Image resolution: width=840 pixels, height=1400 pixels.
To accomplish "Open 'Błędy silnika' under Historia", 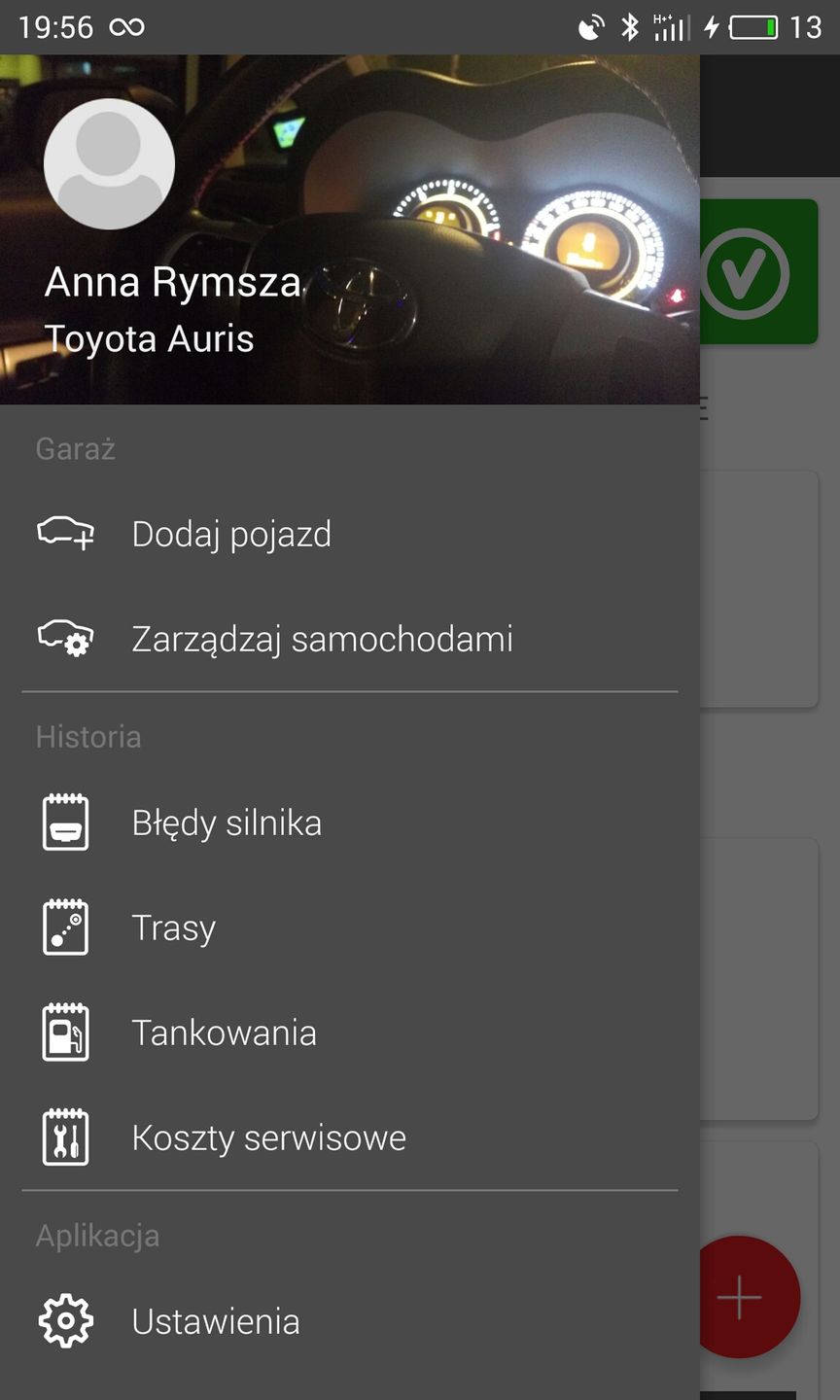I will 227,822.
